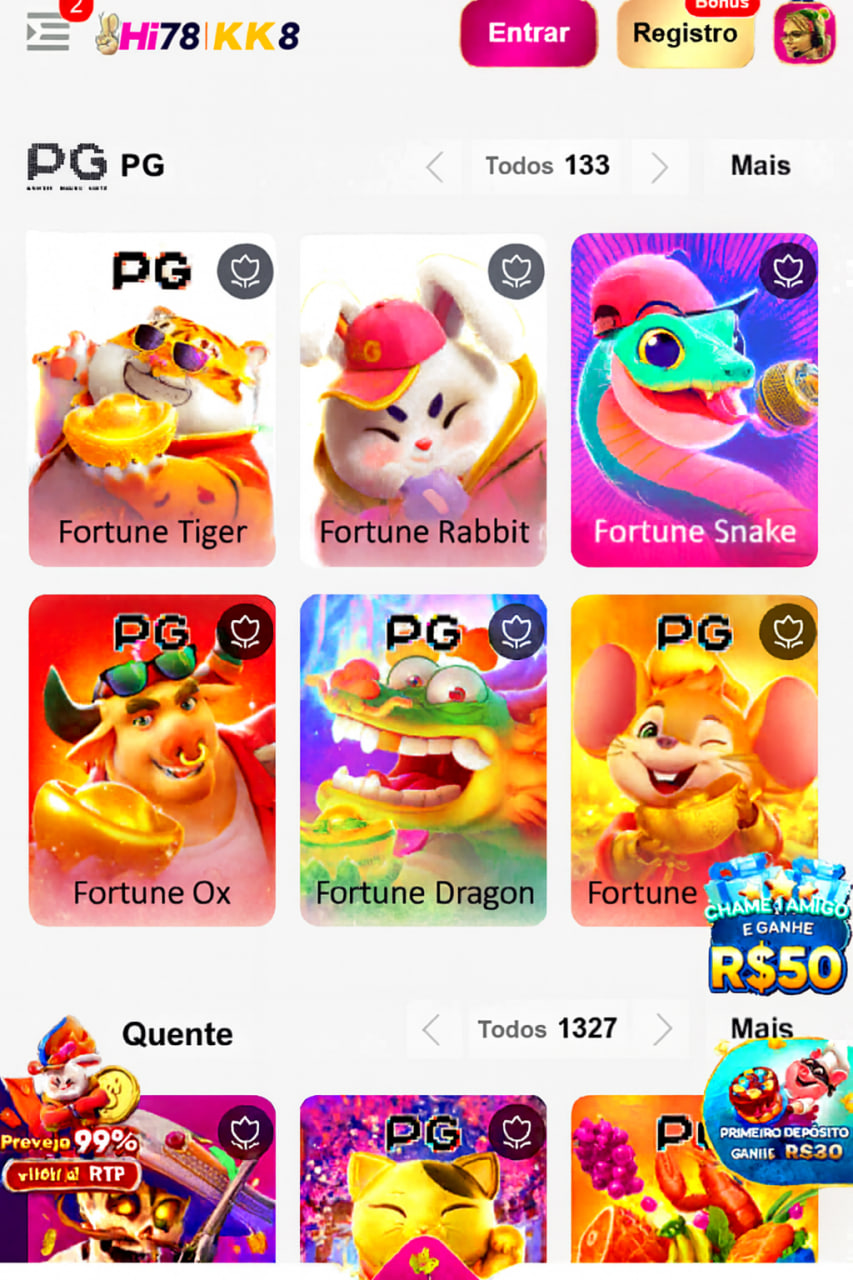Image resolution: width=853 pixels, height=1280 pixels.
Task: Go to previous page of PG games
Action: tap(435, 167)
